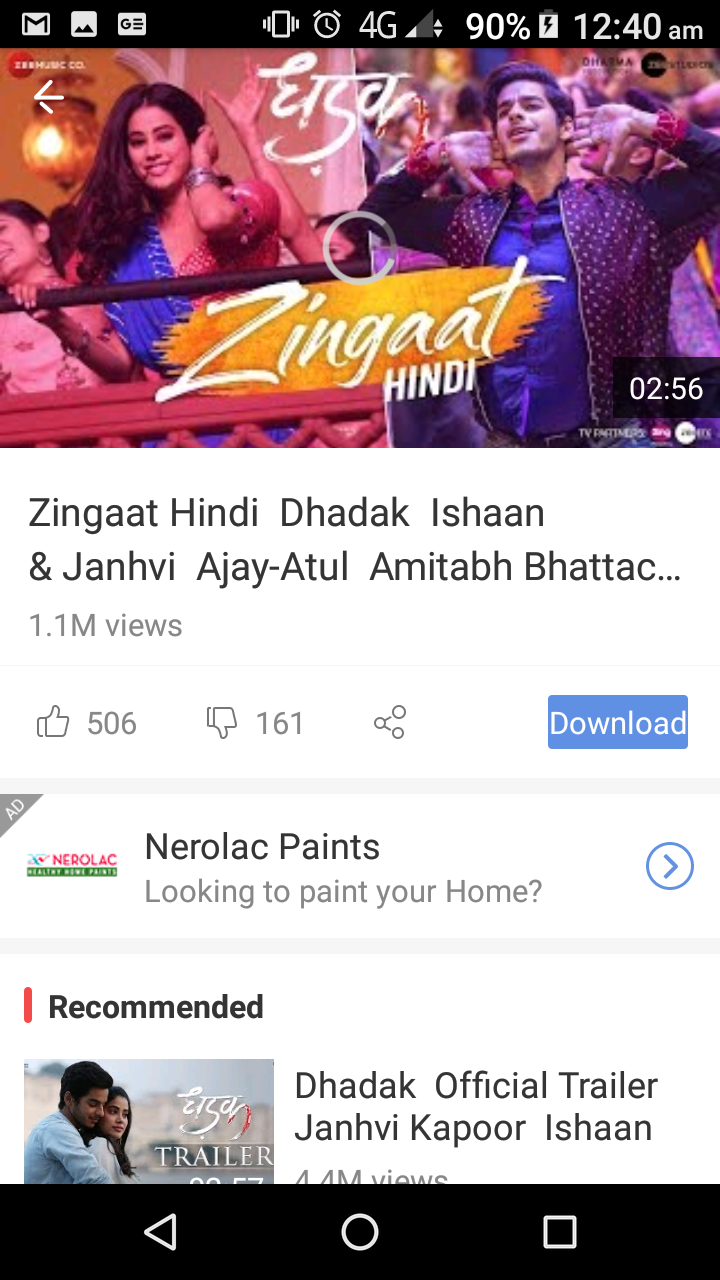Open the recent apps overview

(x=559, y=1232)
